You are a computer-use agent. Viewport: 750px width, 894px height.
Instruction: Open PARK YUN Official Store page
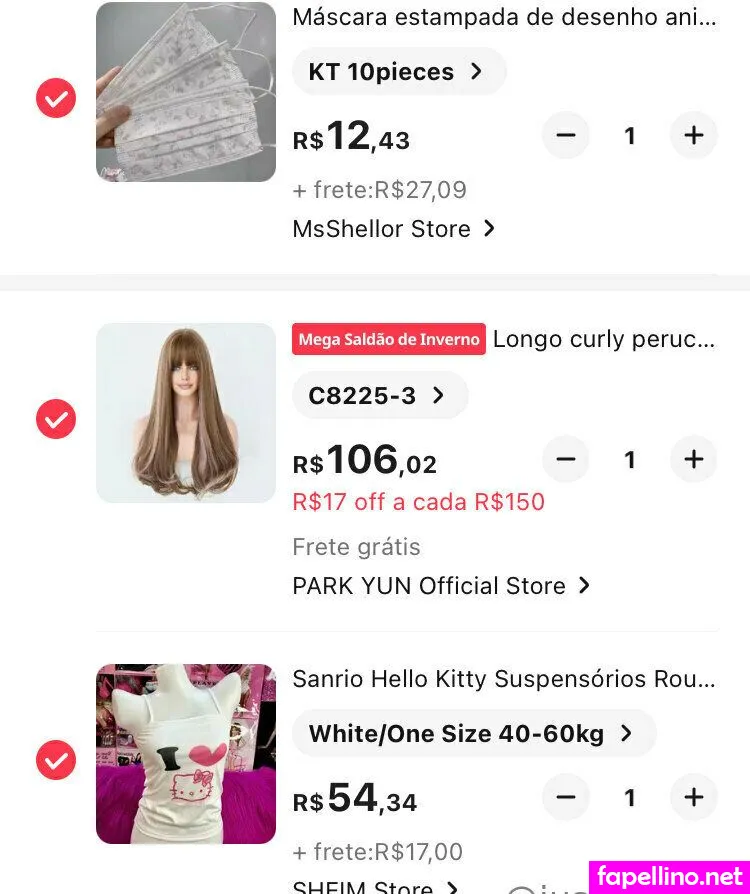(x=441, y=586)
